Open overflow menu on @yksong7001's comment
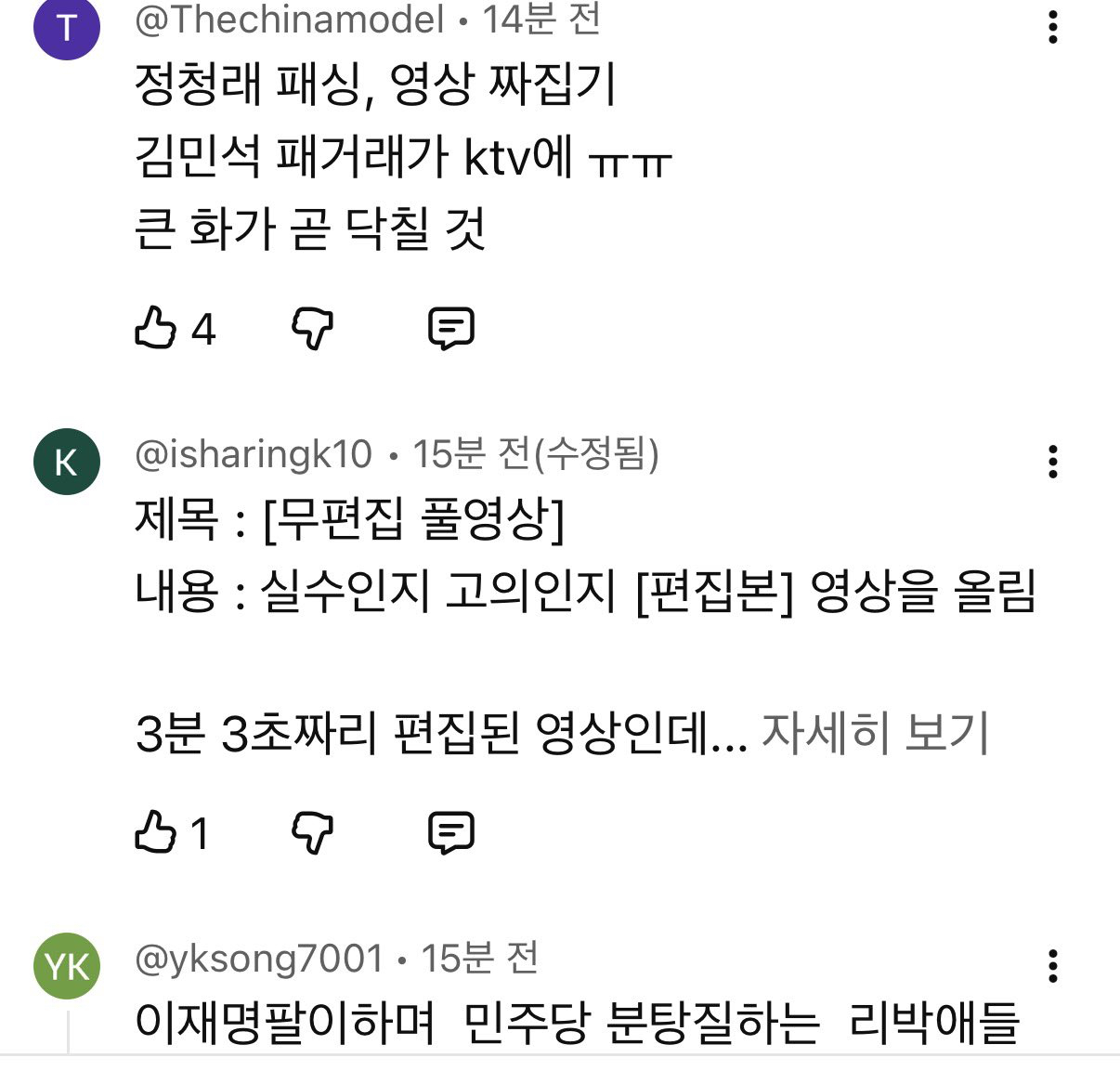 [x=1052, y=966]
